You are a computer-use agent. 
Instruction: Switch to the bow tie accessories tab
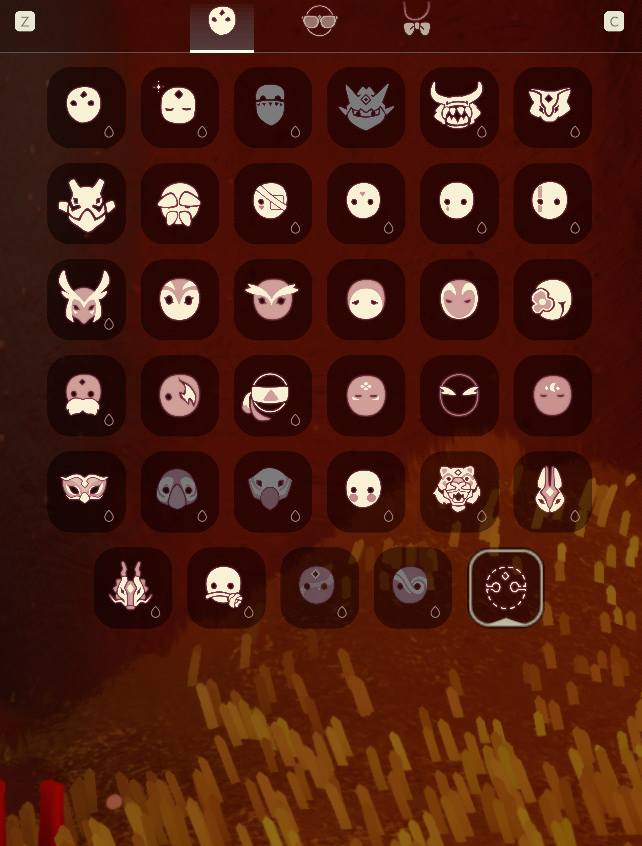click(x=416, y=20)
